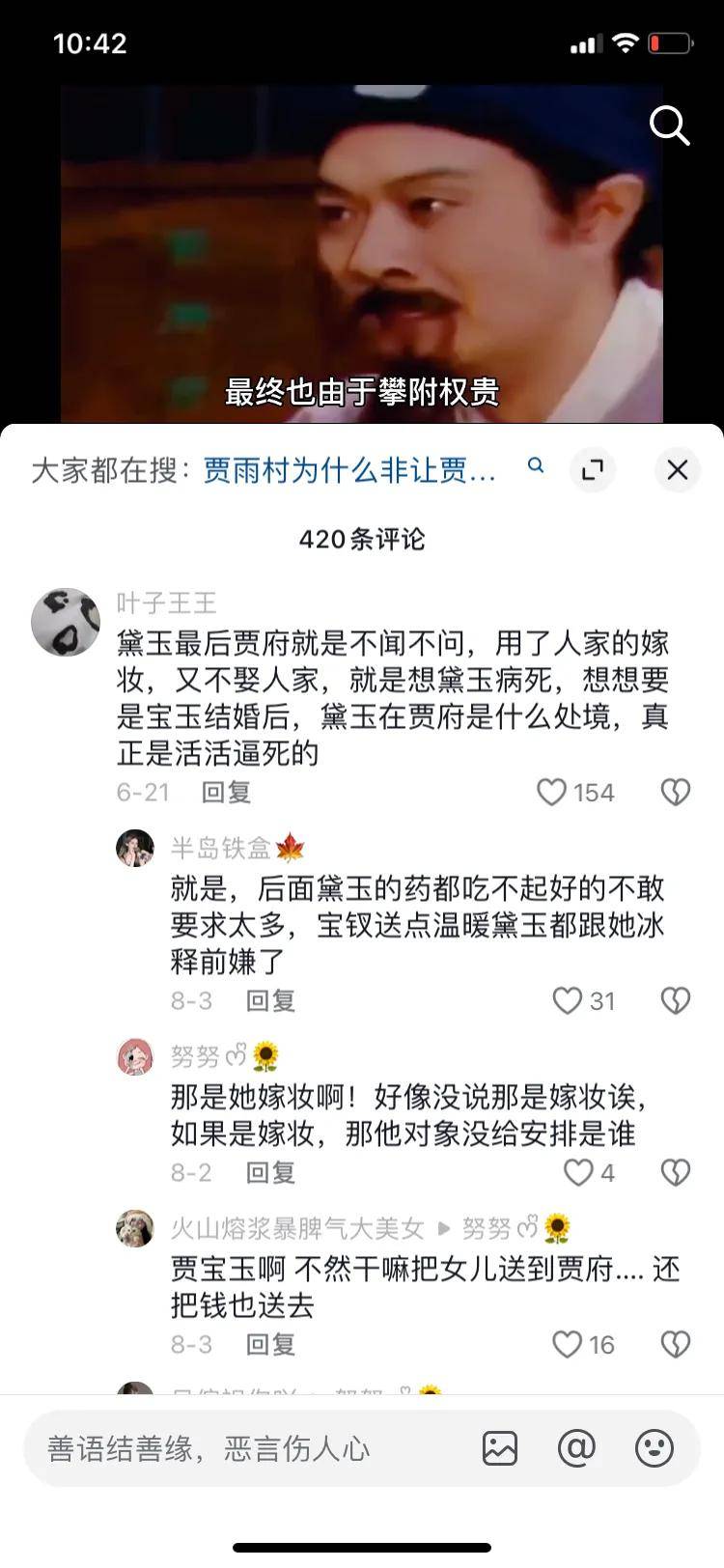Dislike the reply from 半岛铁盒

pyautogui.click(x=675, y=1001)
